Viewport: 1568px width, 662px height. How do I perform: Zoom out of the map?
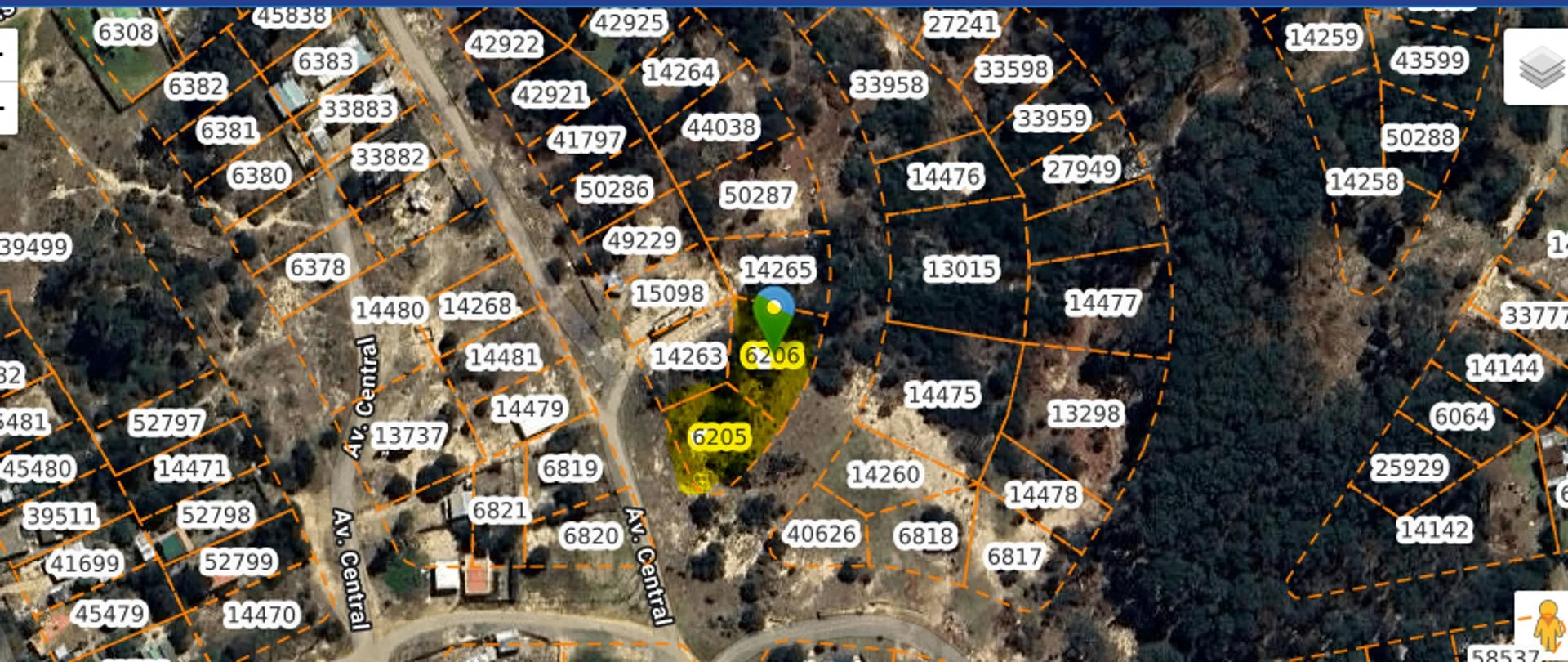point(7,108)
